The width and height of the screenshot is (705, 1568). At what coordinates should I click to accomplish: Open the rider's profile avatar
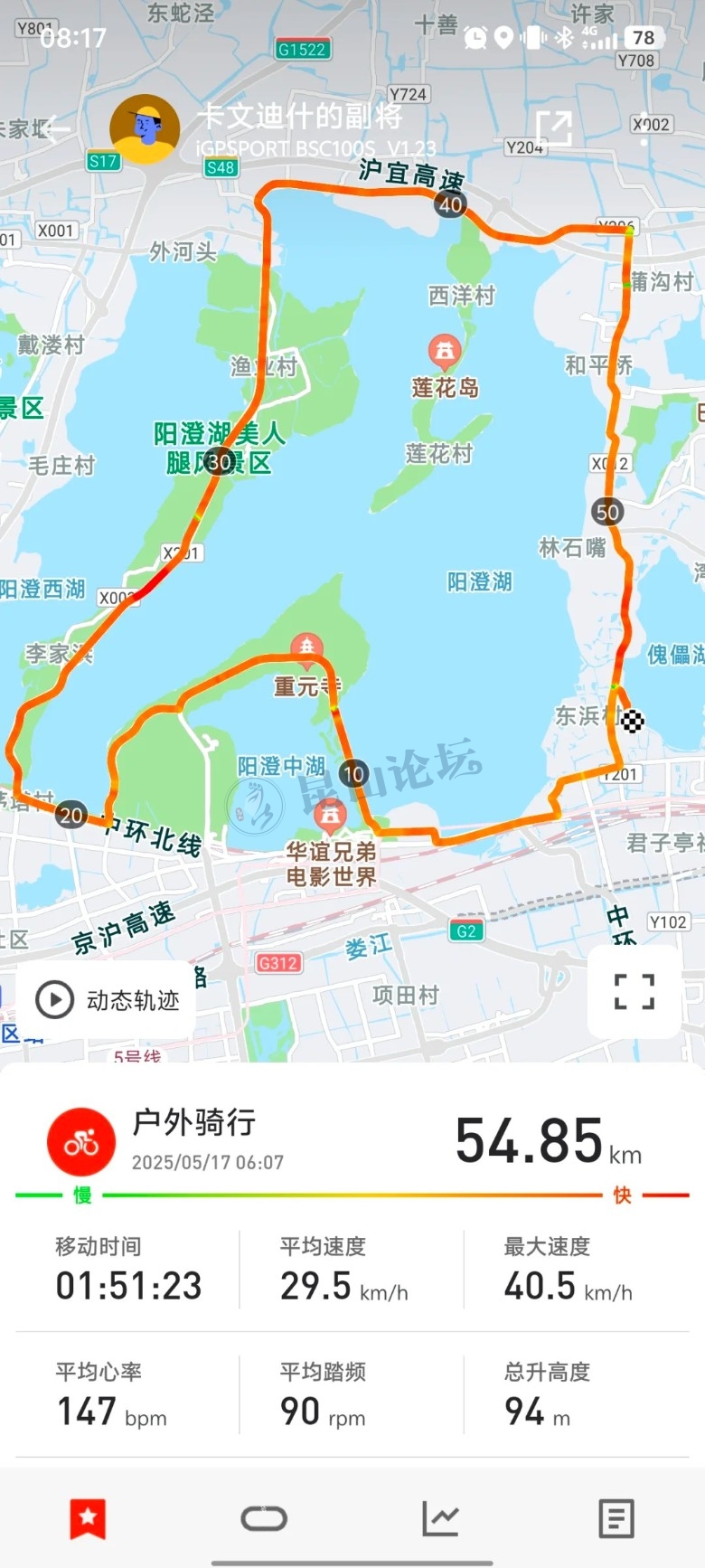145,128
